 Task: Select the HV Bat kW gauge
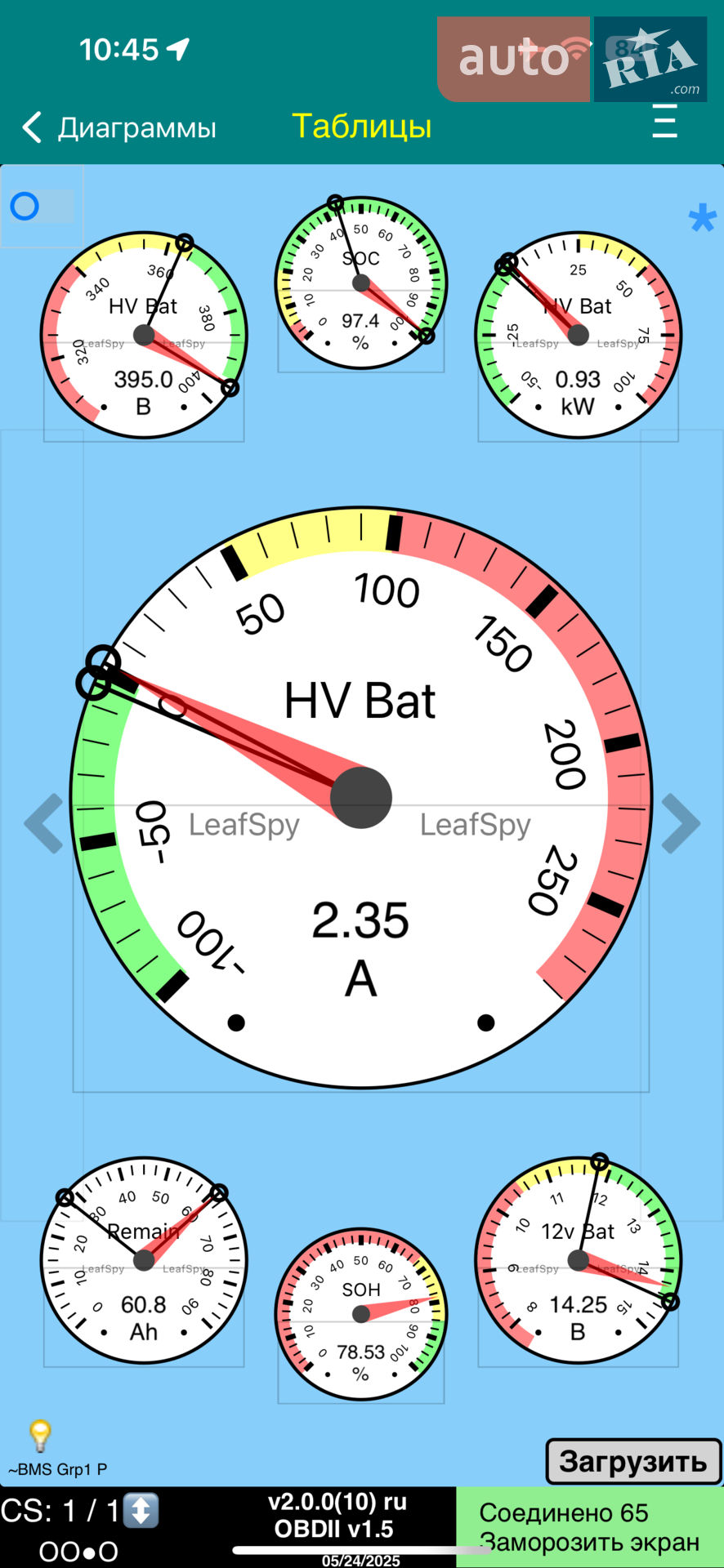(579, 335)
